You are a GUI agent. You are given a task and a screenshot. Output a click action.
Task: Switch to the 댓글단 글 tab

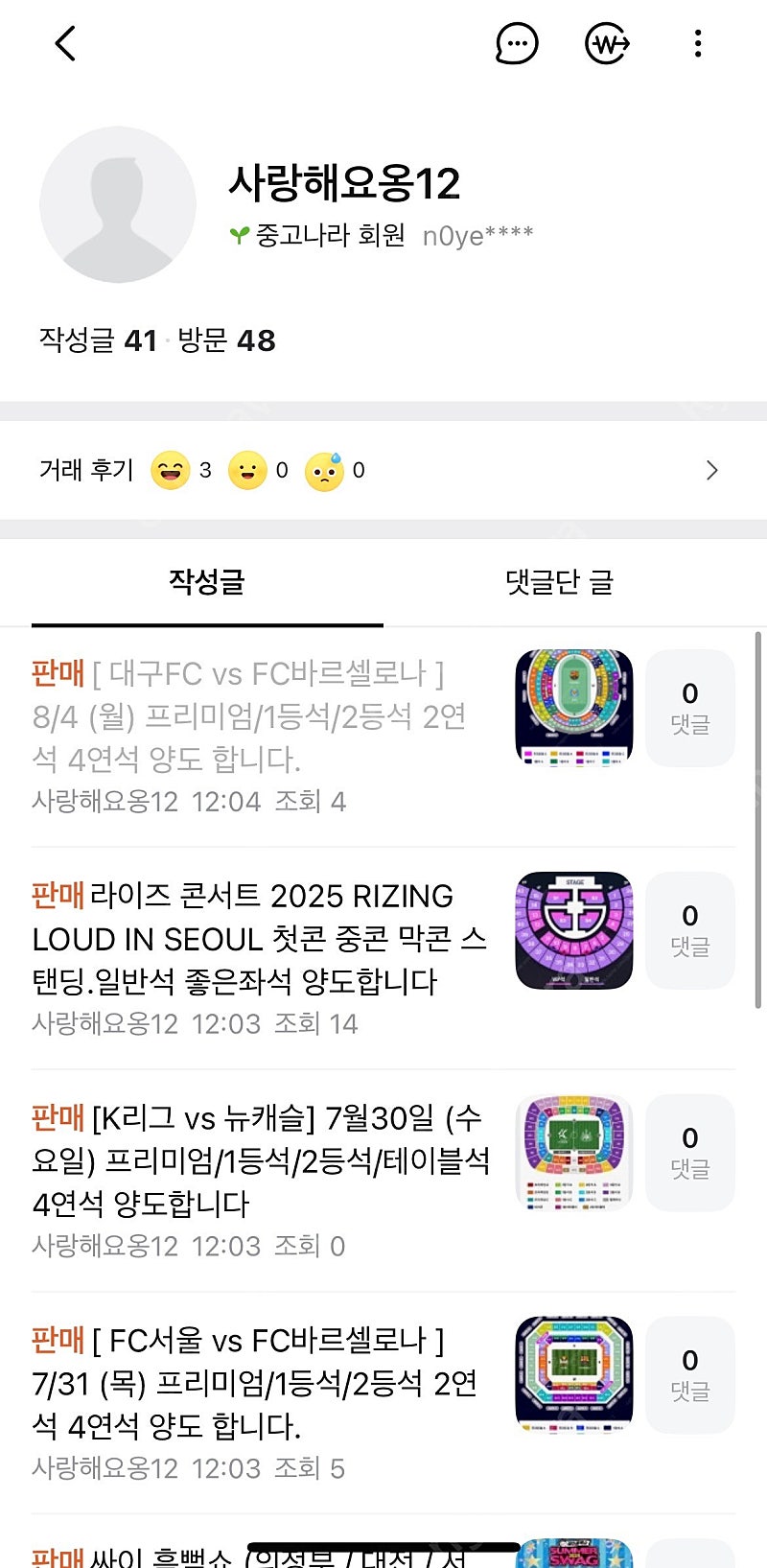point(559,581)
